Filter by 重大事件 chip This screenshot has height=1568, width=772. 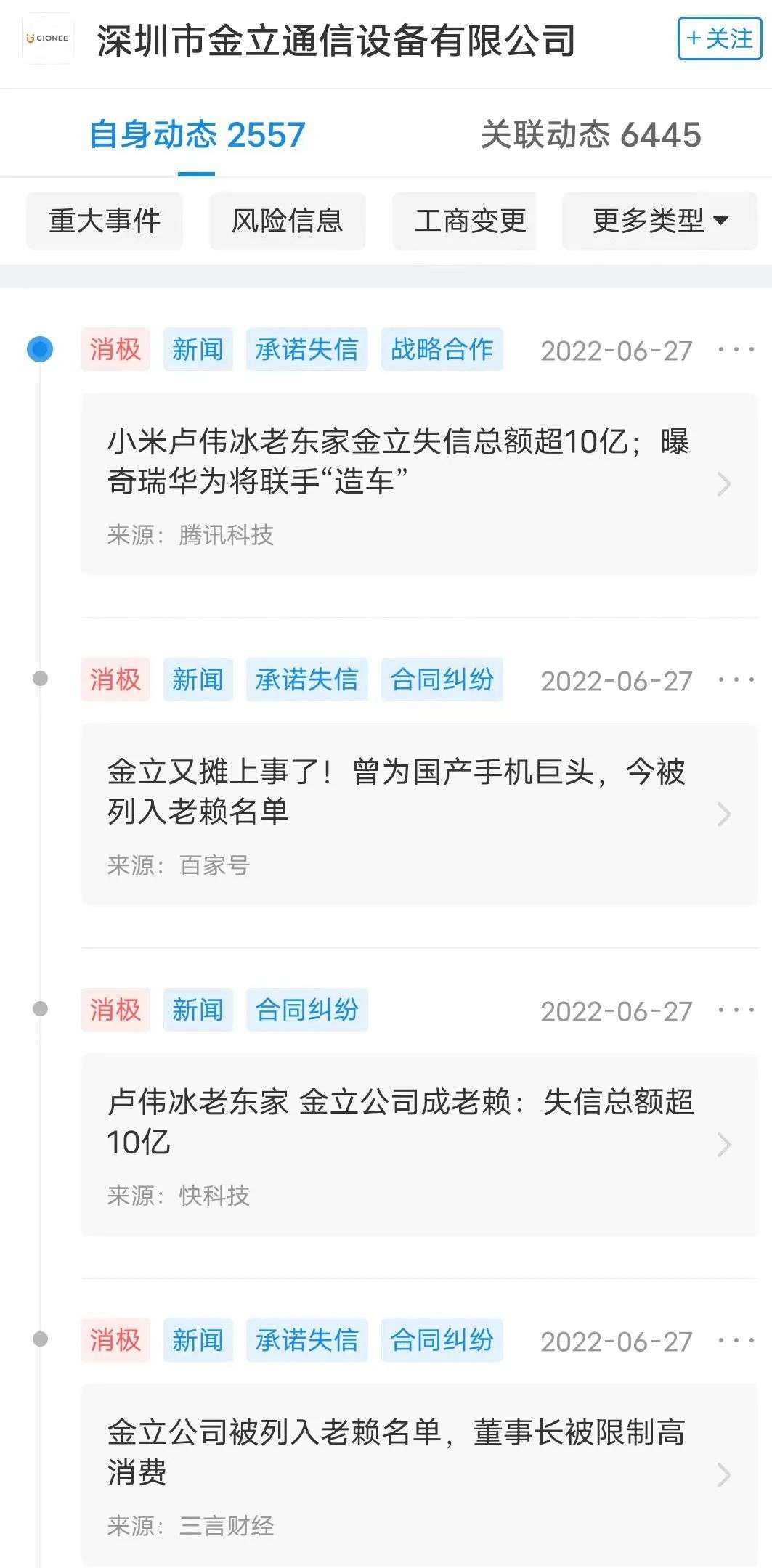pos(105,221)
